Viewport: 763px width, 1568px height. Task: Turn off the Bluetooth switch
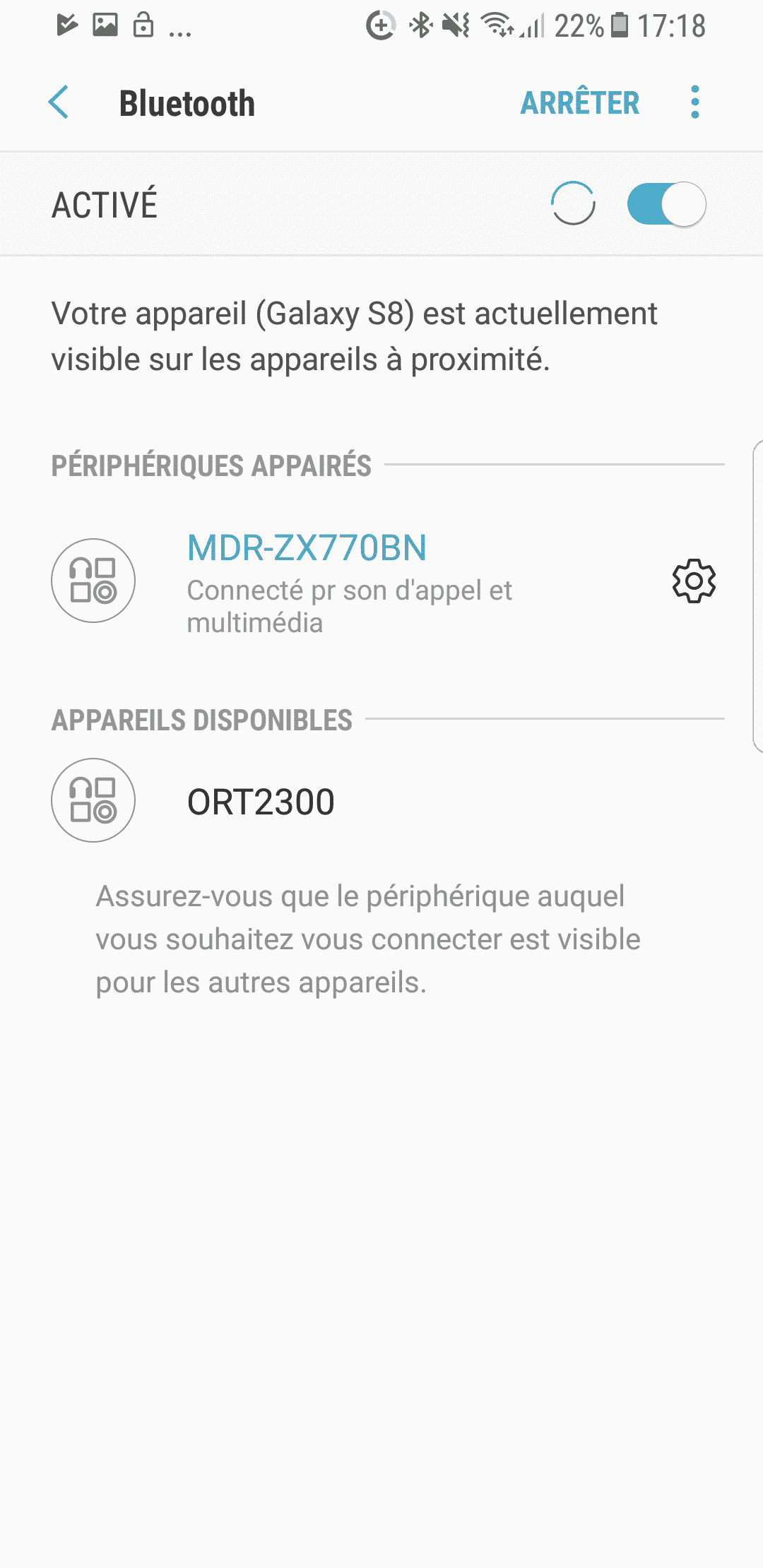pos(666,204)
